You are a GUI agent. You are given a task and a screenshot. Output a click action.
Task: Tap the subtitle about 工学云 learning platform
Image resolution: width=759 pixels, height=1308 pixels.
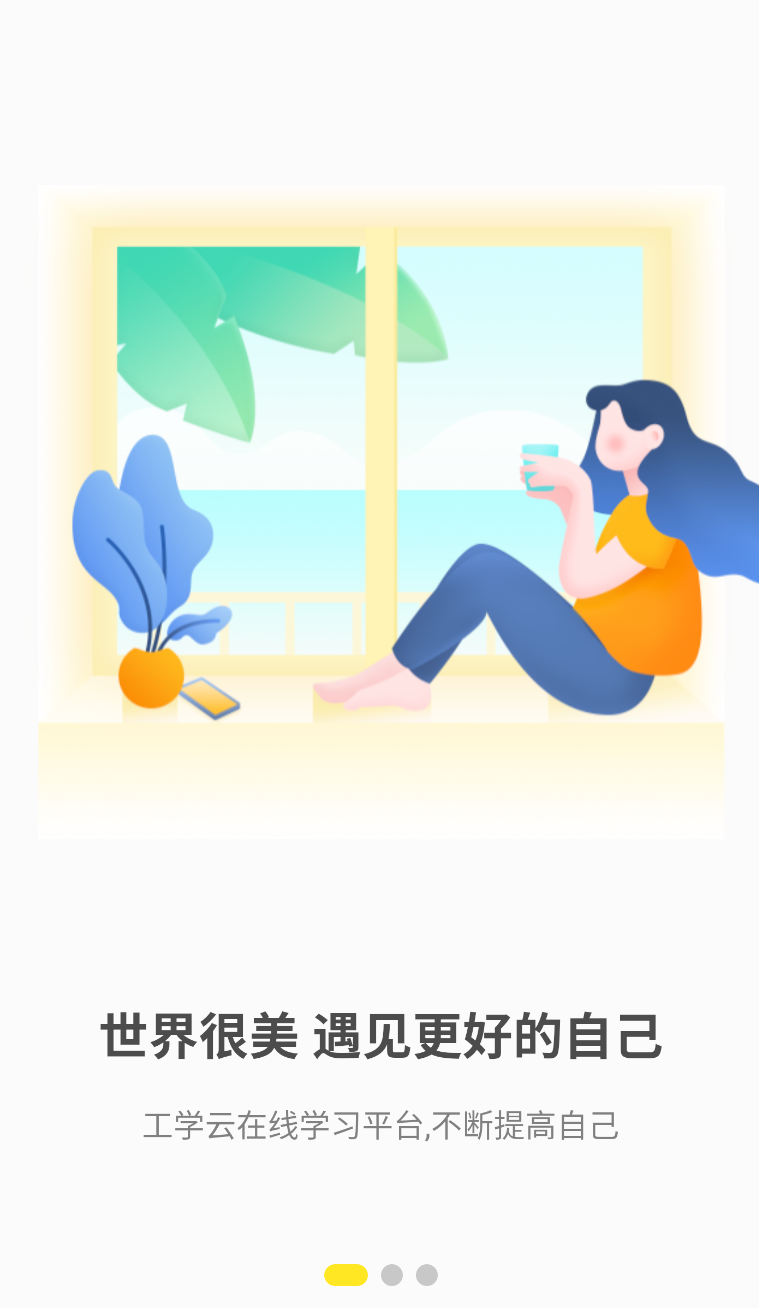(x=379, y=1125)
